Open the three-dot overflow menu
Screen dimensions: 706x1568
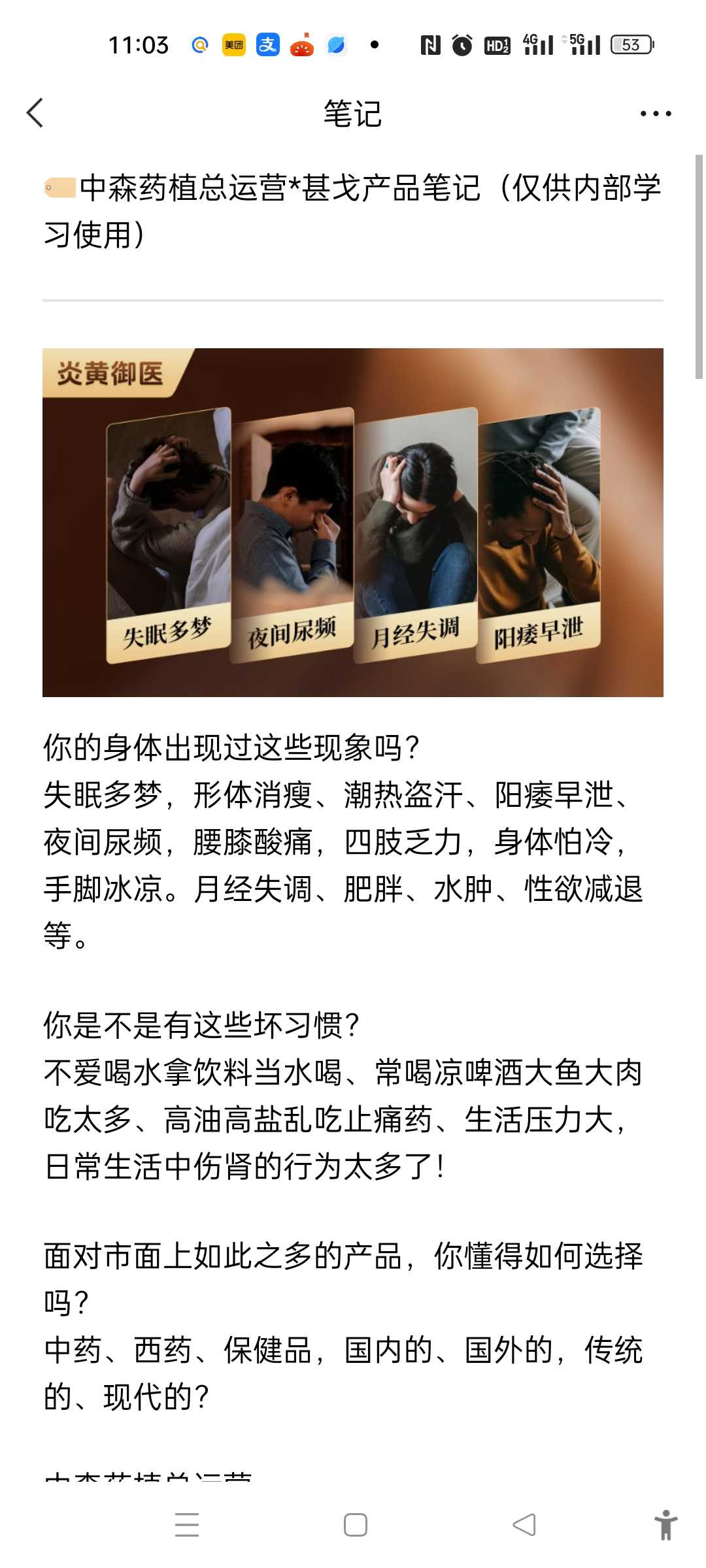pos(656,114)
